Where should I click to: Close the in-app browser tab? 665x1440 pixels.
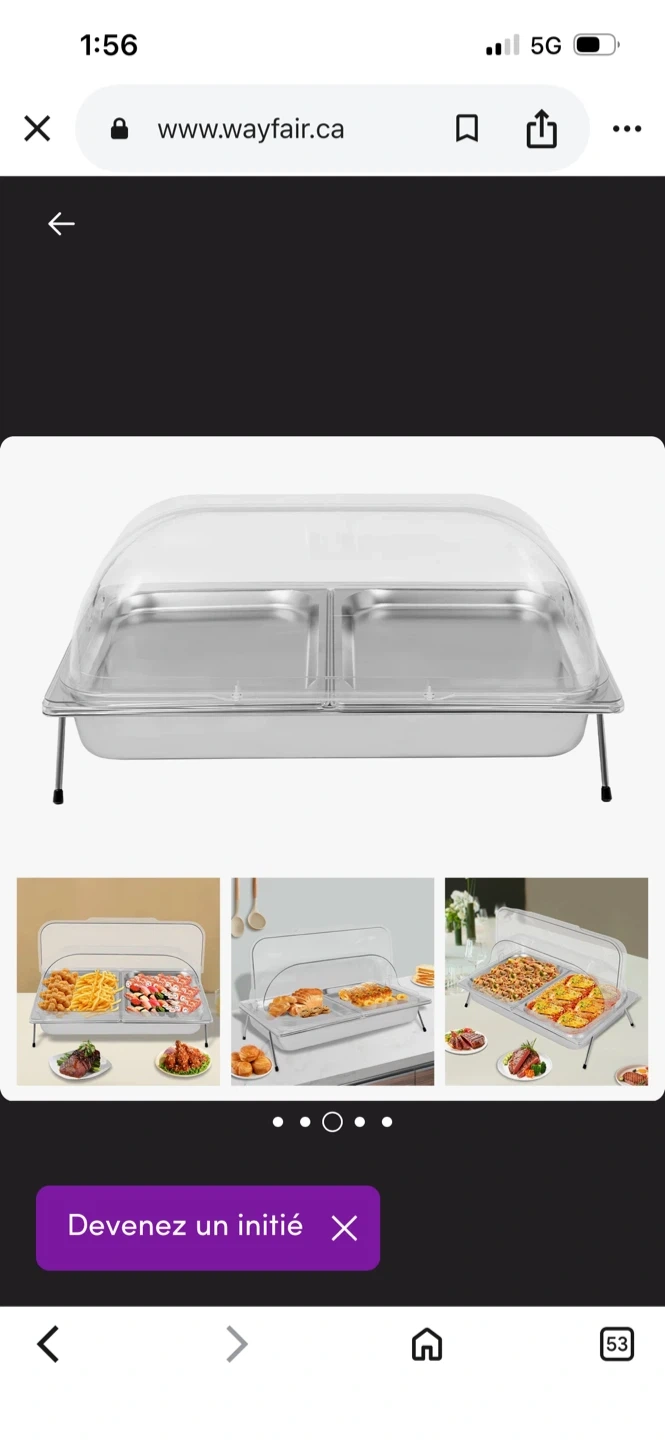point(37,129)
